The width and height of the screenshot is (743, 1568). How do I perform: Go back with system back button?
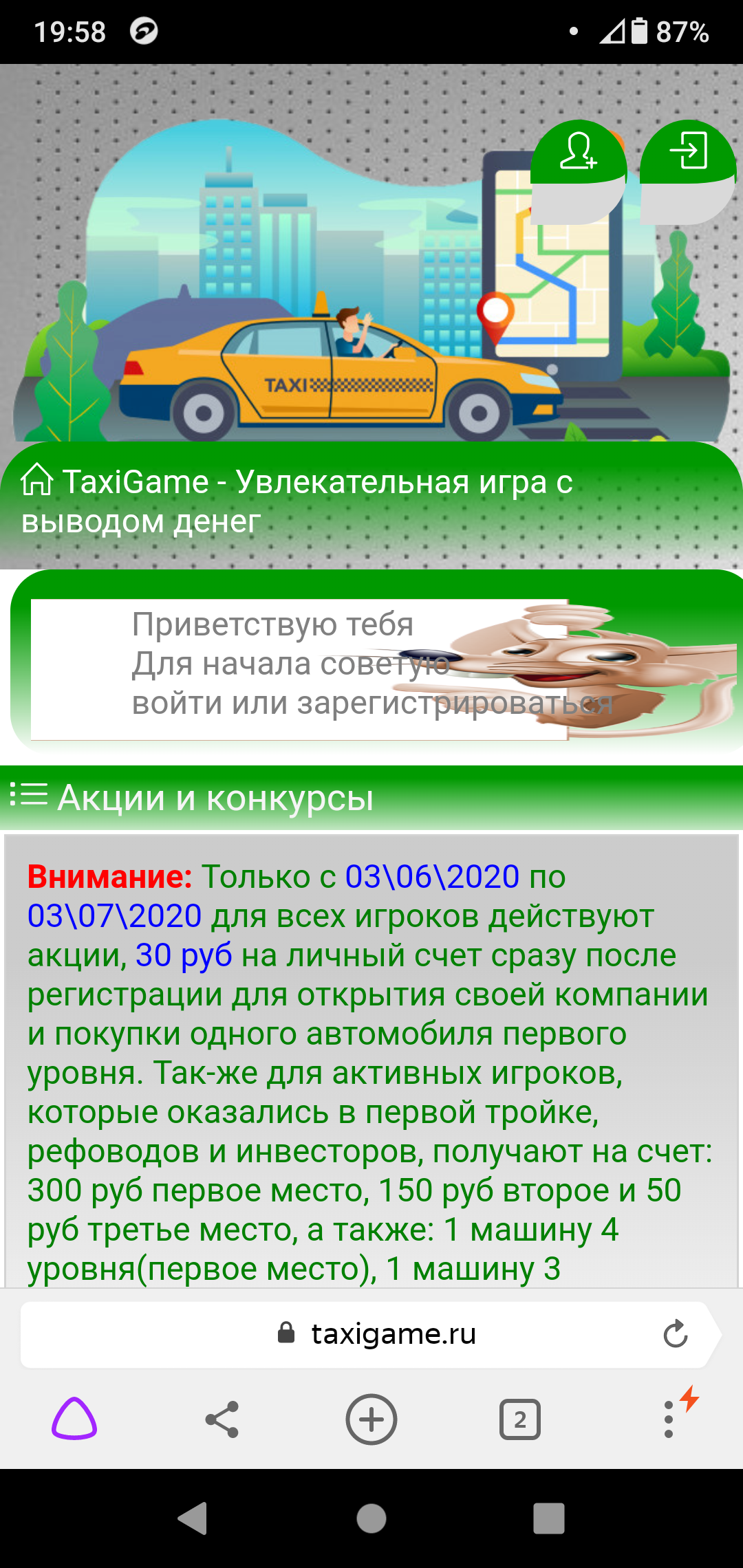[x=192, y=1518]
